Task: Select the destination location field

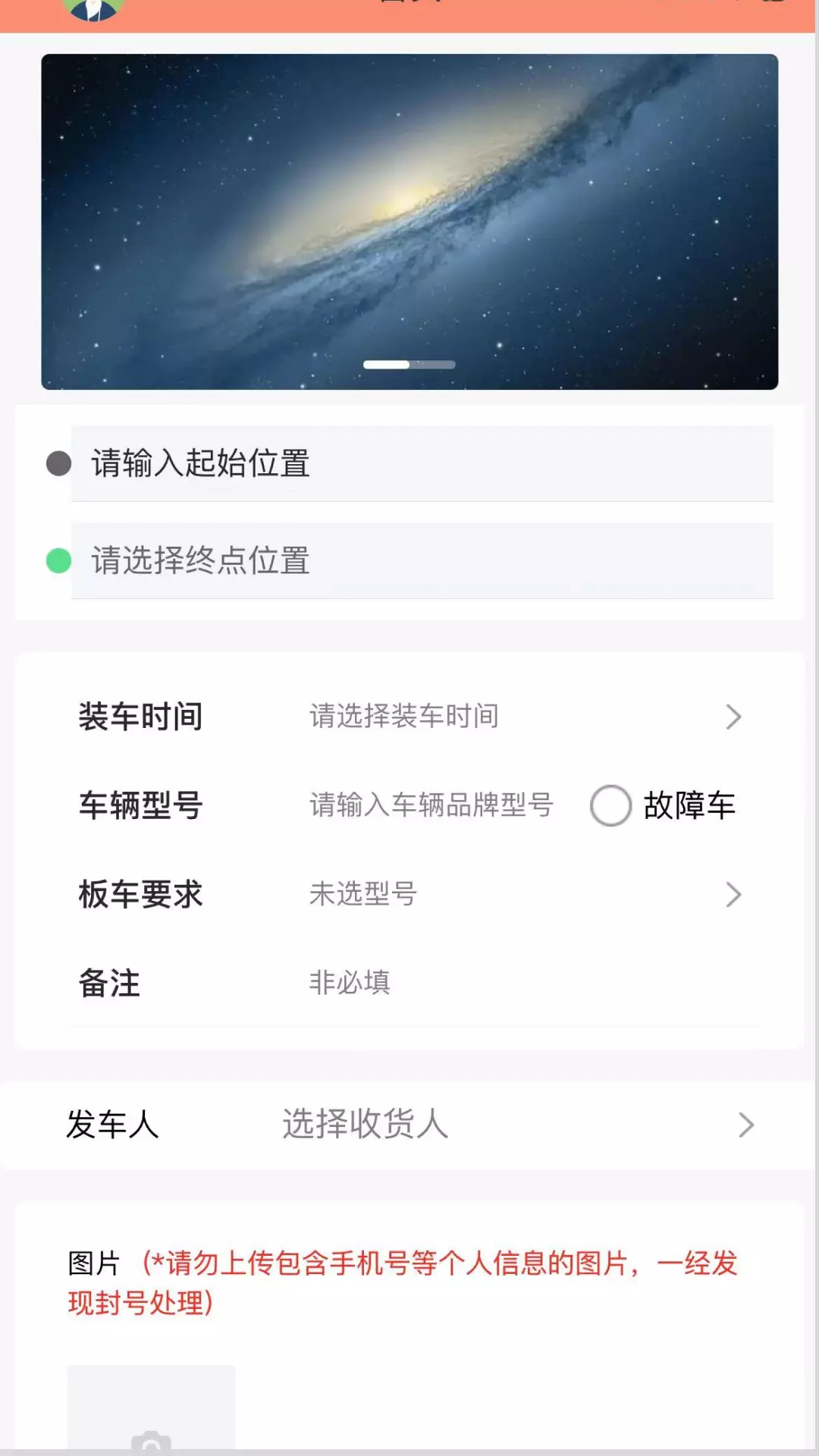Action: point(422,561)
